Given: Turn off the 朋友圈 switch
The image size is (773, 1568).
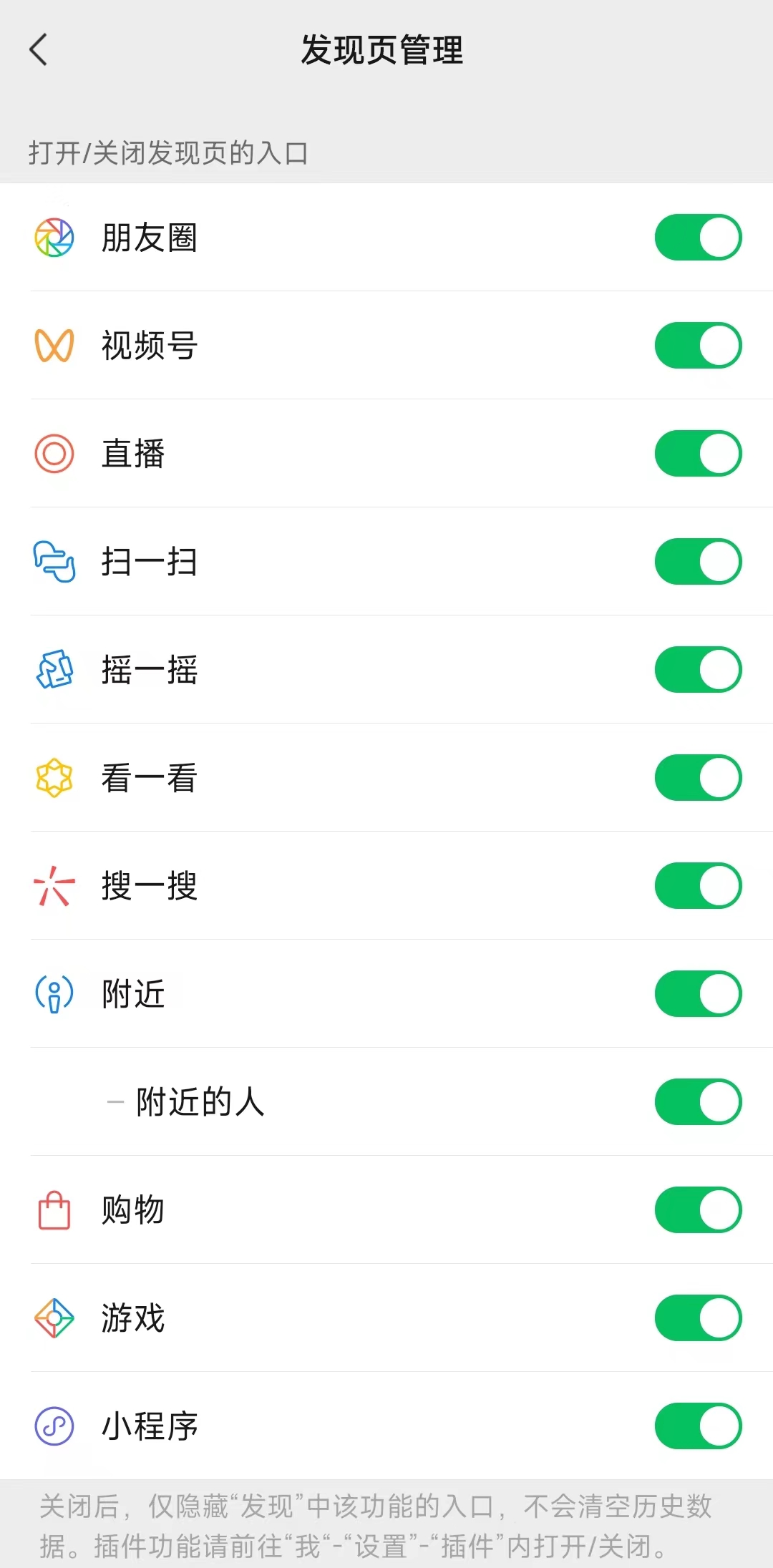Looking at the screenshot, I should coord(698,238).
